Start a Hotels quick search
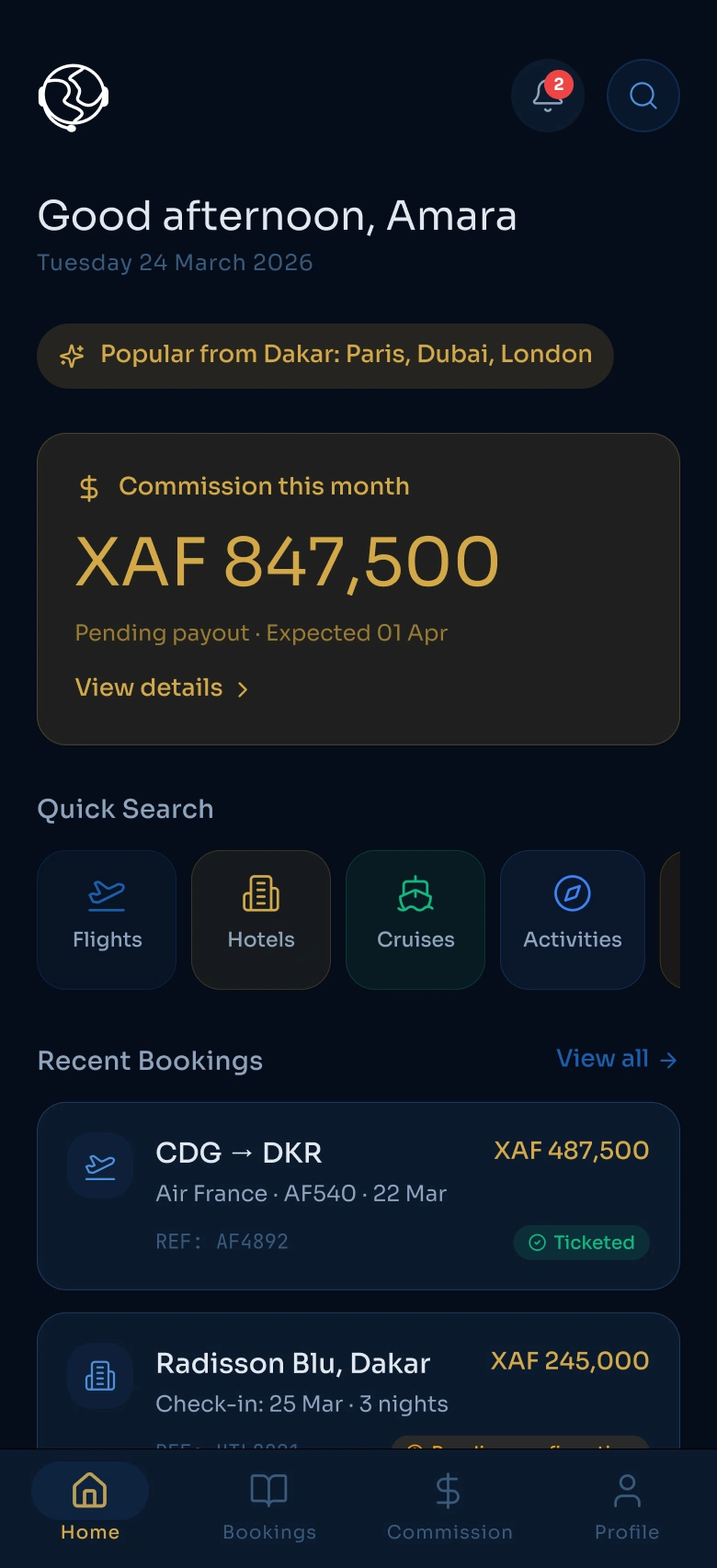Screen dimensions: 717x1568 coord(261,919)
